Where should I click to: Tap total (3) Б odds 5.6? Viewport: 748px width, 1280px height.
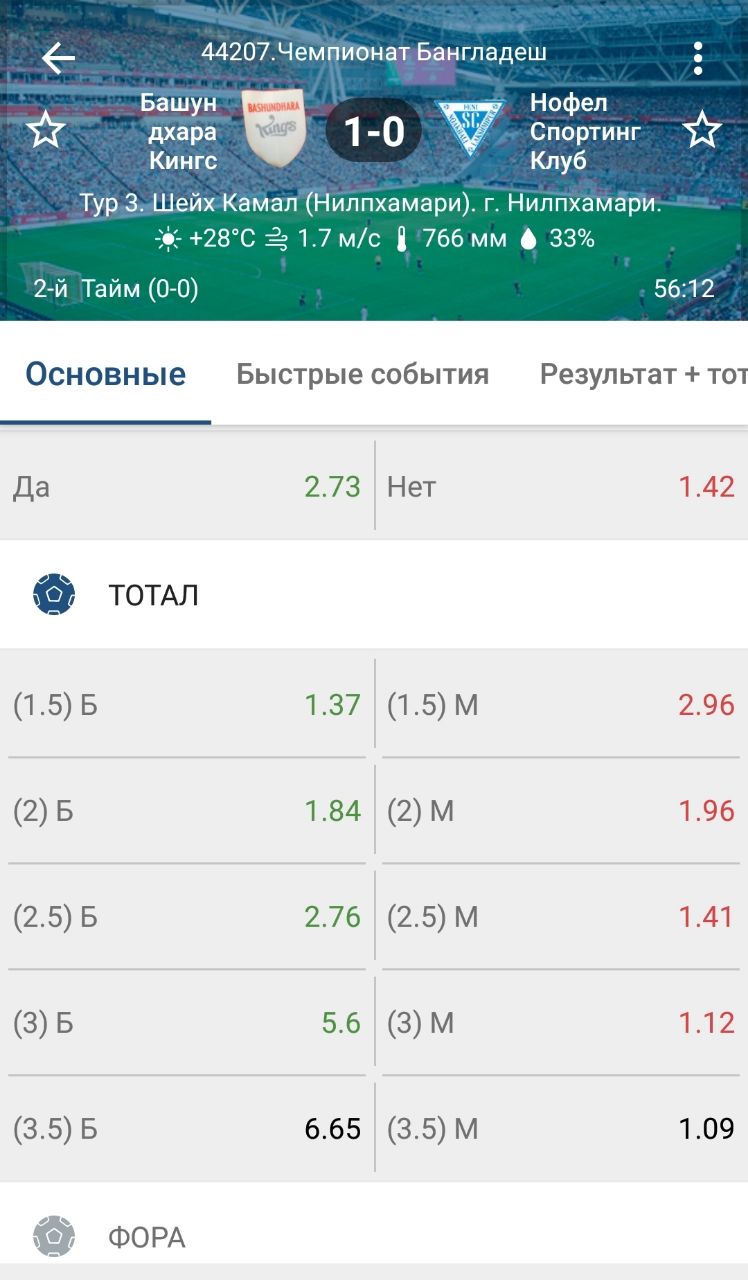tap(187, 1022)
